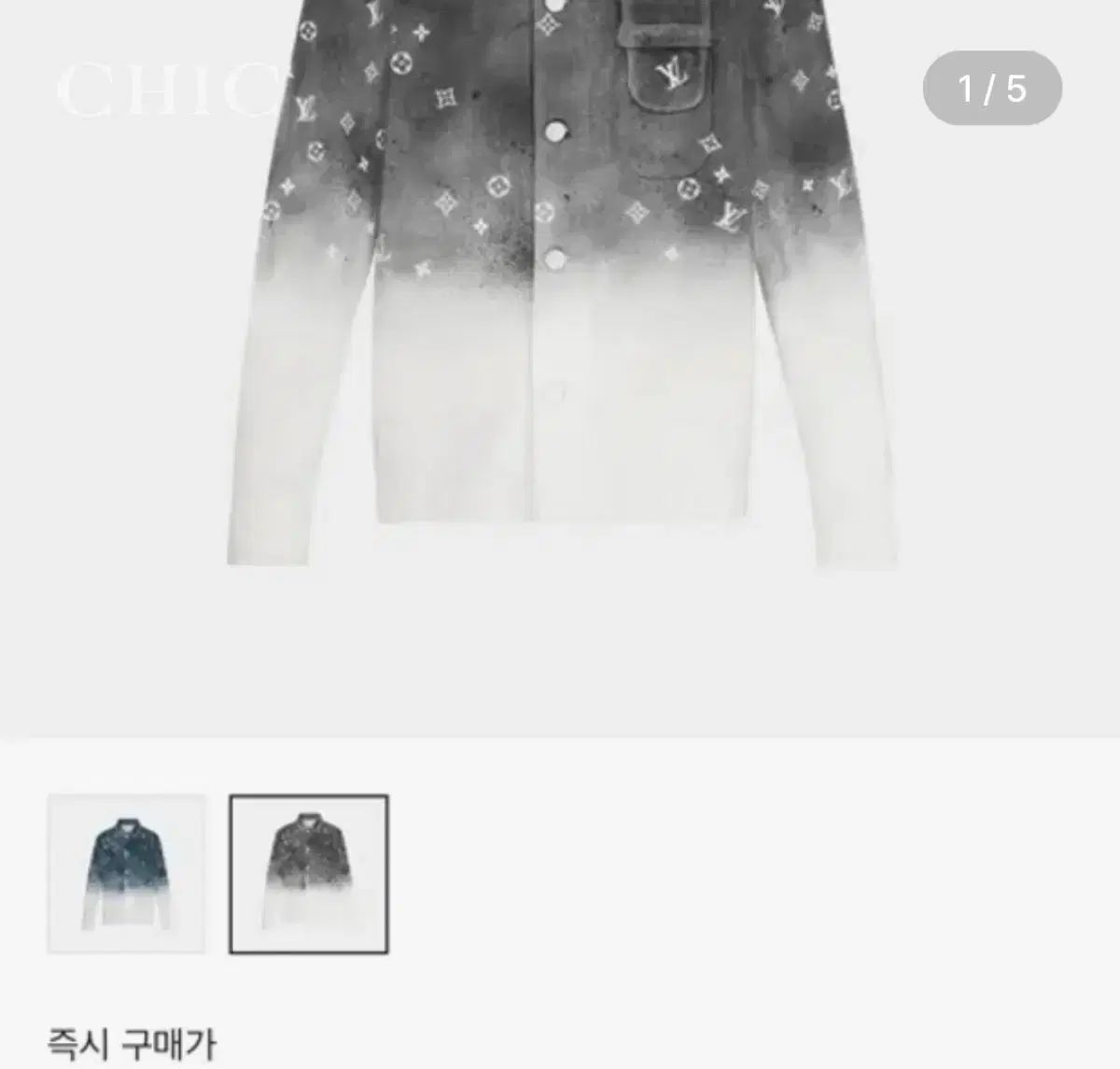Select the blue jacket color thumbnail
Image resolution: width=1120 pixels, height=1069 pixels.
(x=126, y=873)
